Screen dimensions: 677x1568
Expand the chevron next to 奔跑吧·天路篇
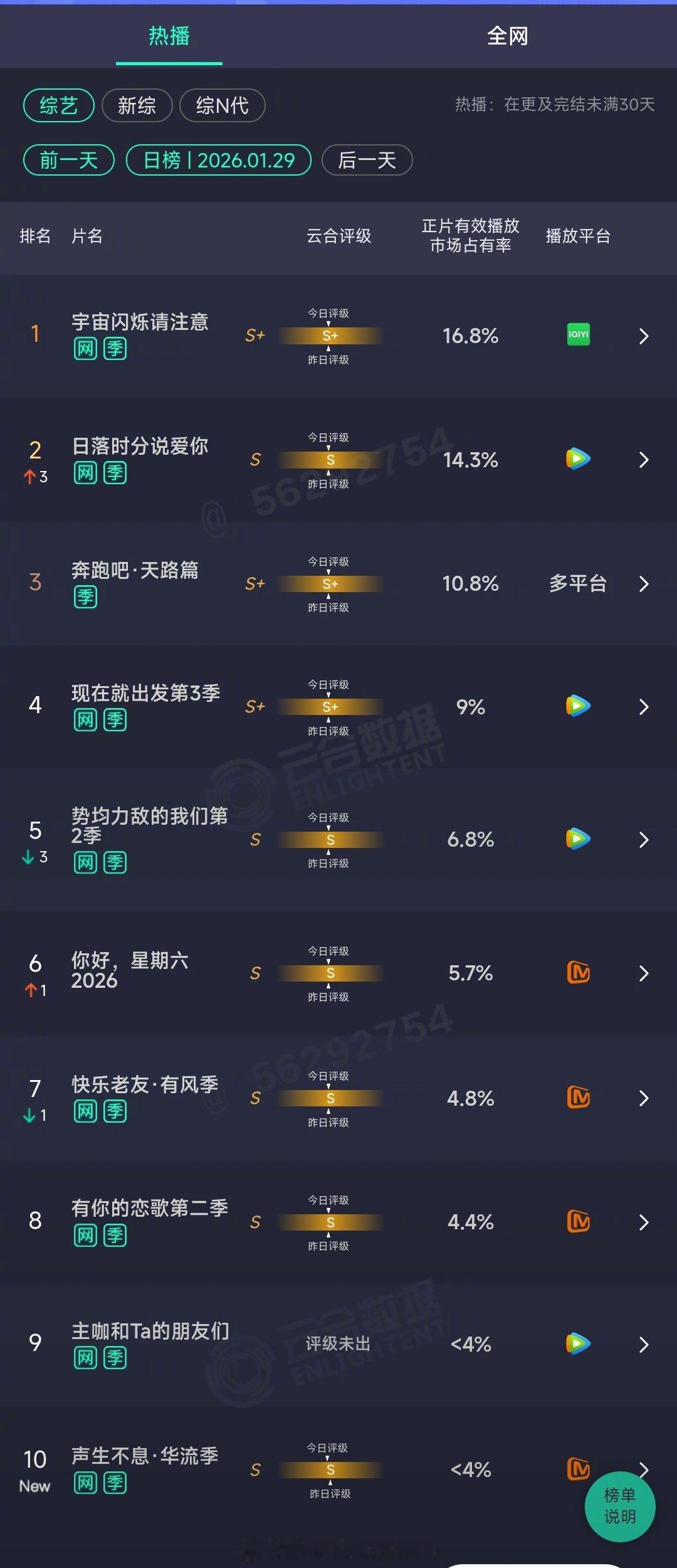644,583
